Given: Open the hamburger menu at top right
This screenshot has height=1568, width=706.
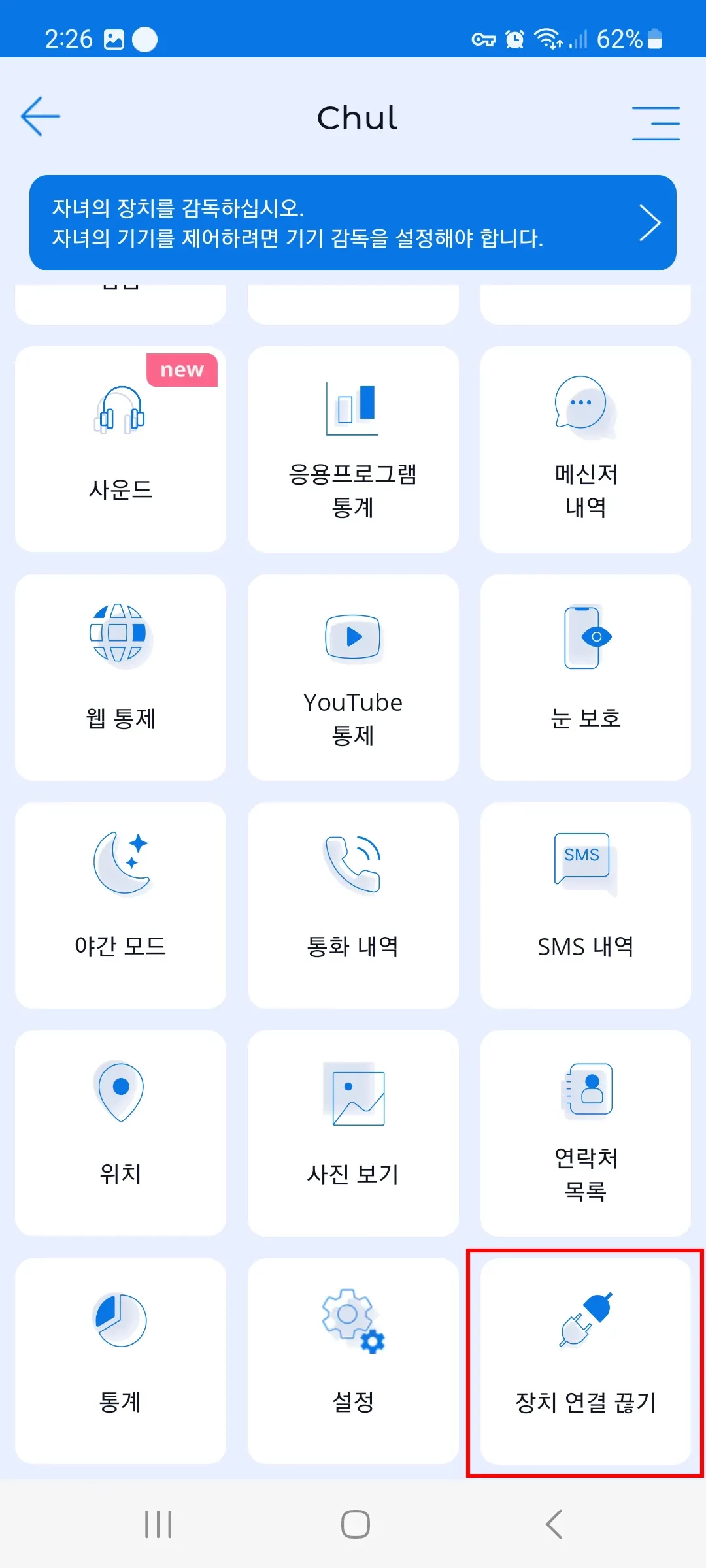Looking at the screenshot, I should click(656, 123).
